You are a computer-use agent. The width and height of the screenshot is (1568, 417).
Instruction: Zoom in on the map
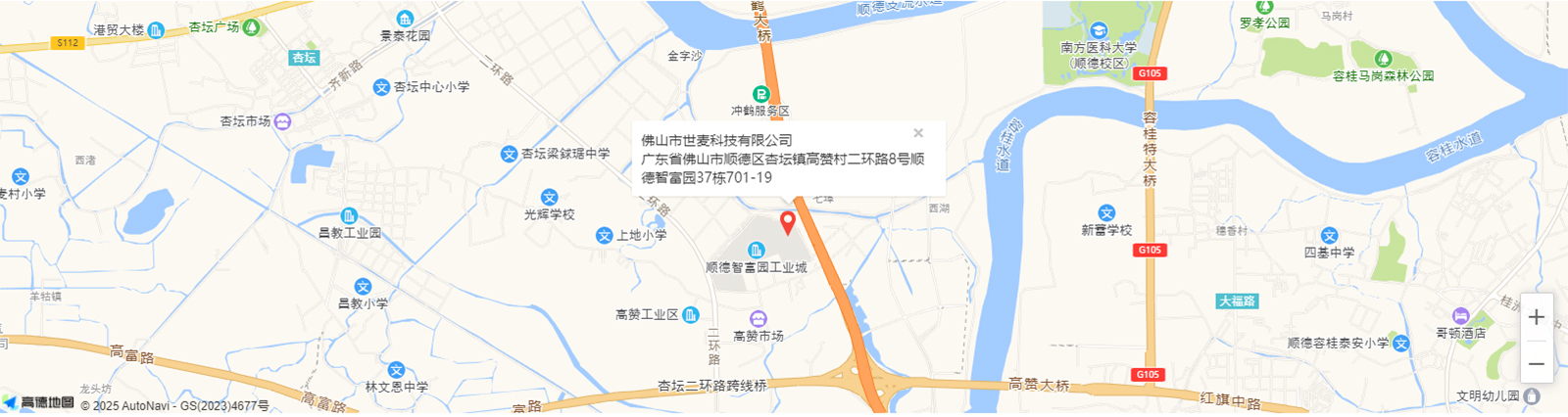tap(1536, 317)
